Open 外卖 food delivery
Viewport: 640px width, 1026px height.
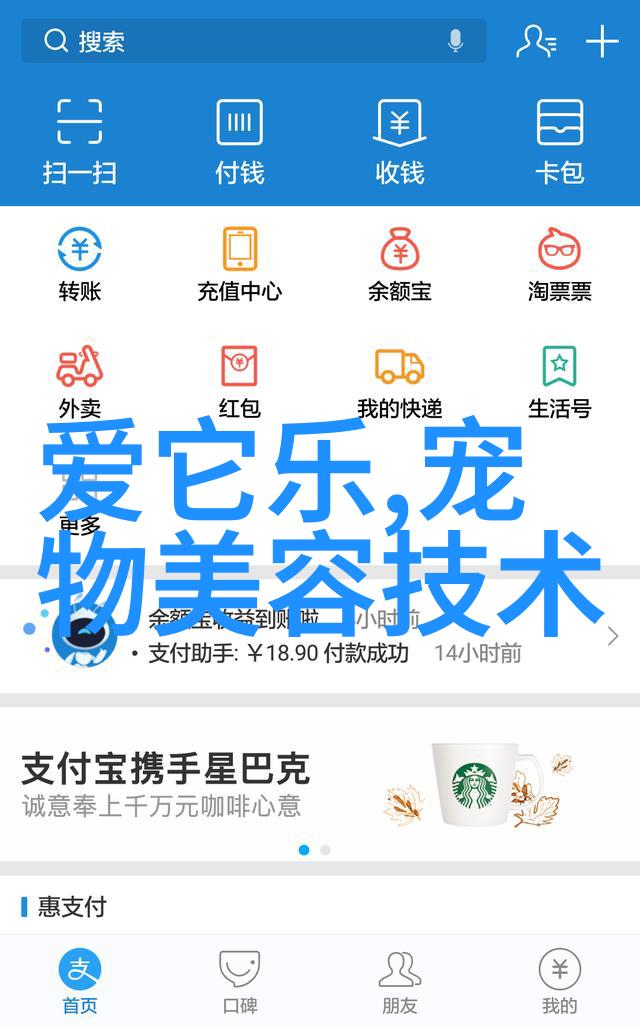[80, 381]
